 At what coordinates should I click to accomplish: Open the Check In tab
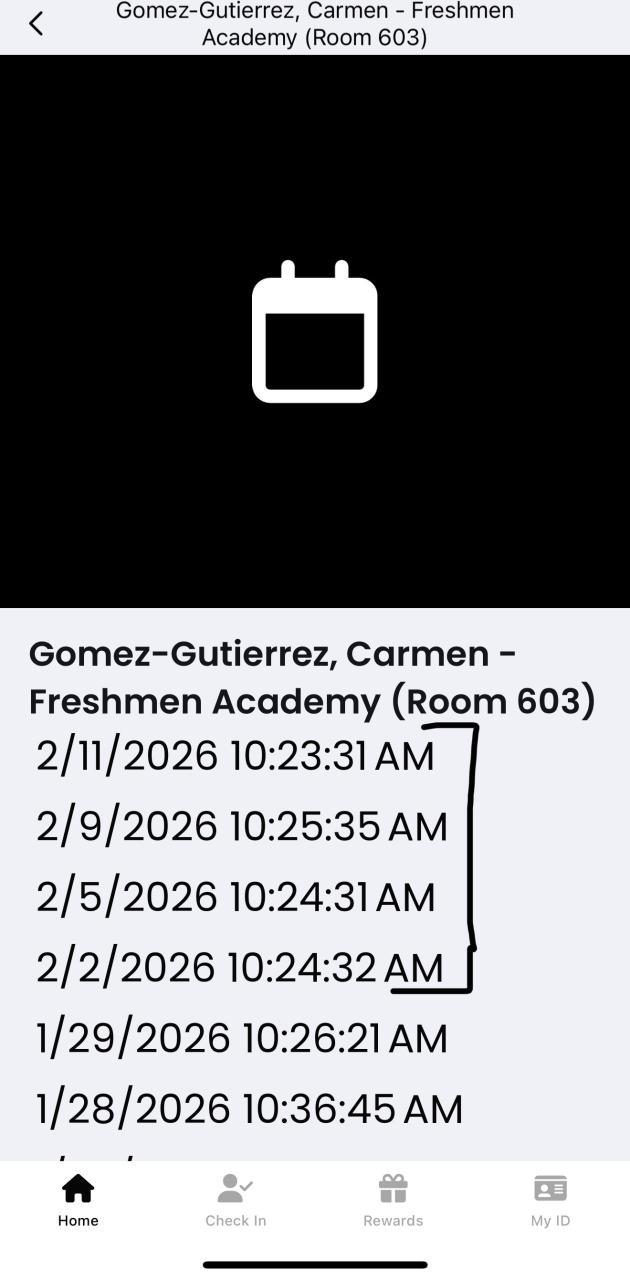(x=235, y=1200)
